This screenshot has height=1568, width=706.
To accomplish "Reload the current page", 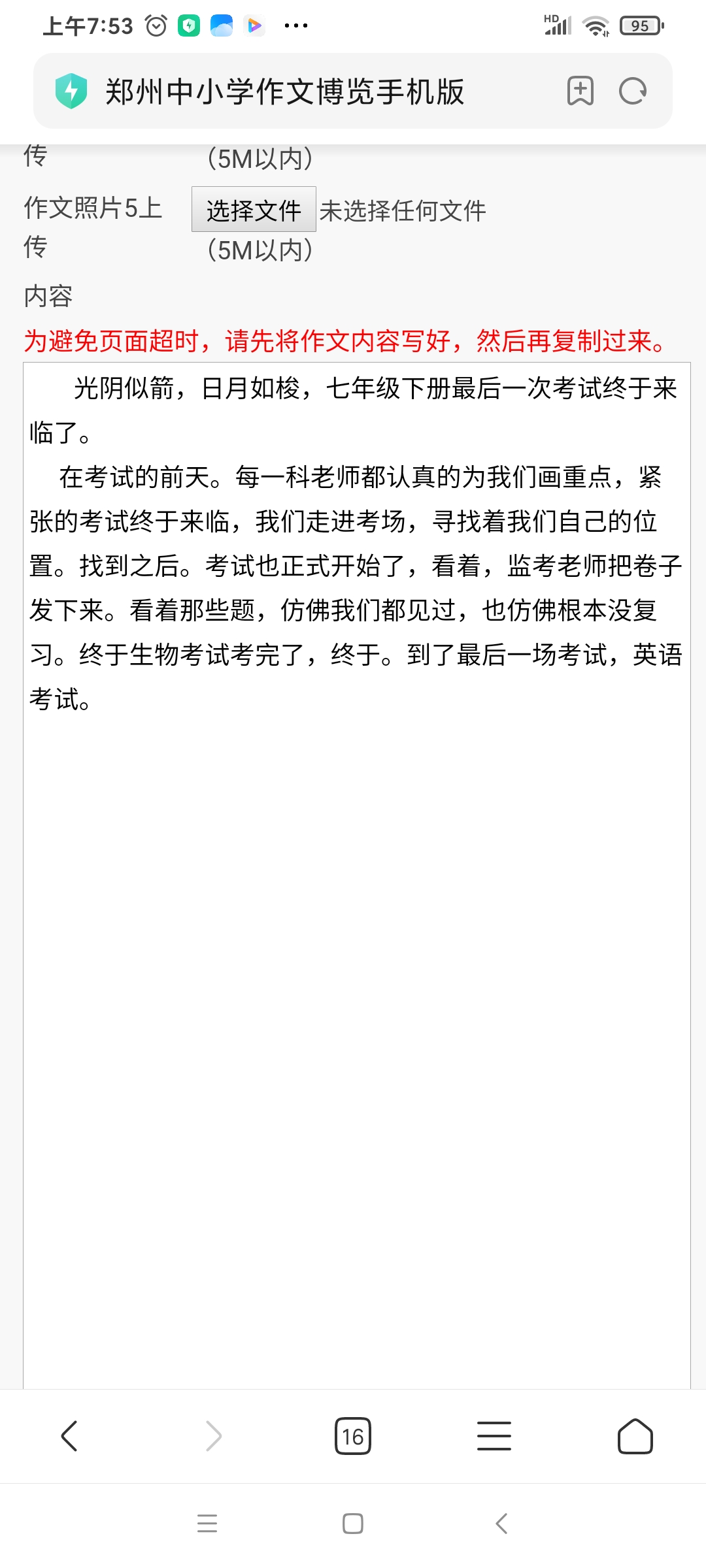I will 632,91.
